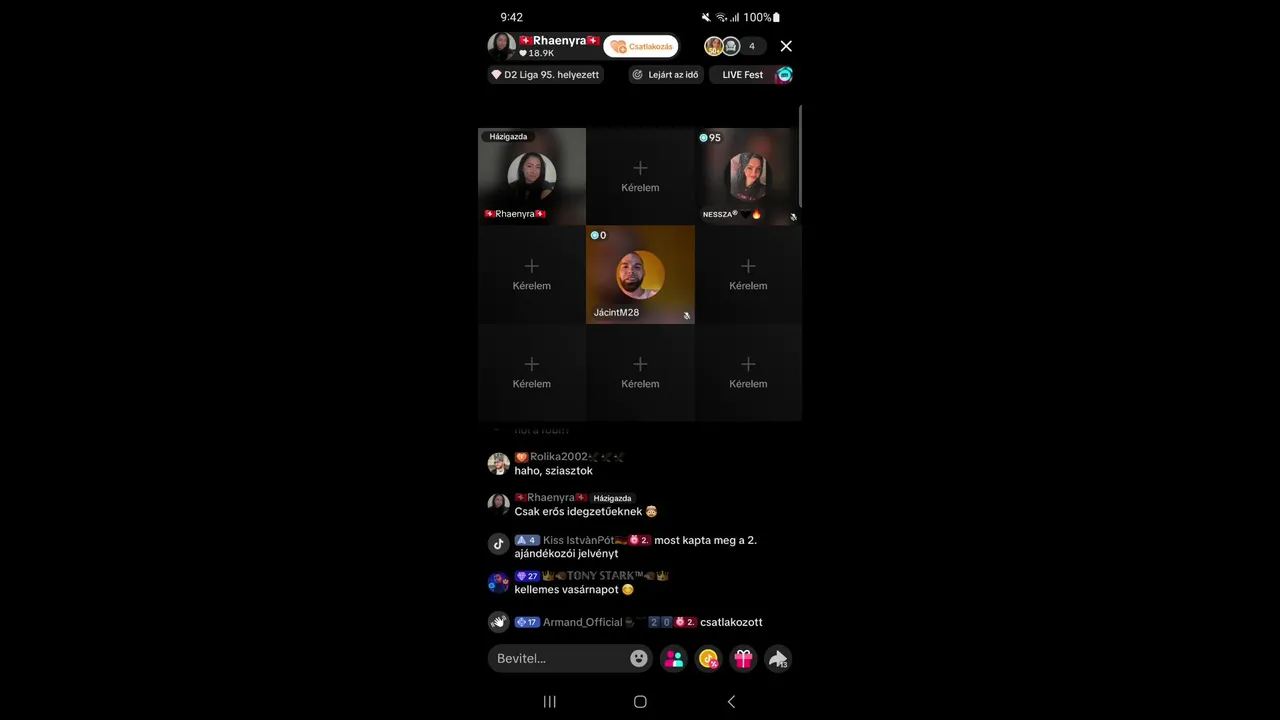Open the coin reward icon

pos(708,658)
